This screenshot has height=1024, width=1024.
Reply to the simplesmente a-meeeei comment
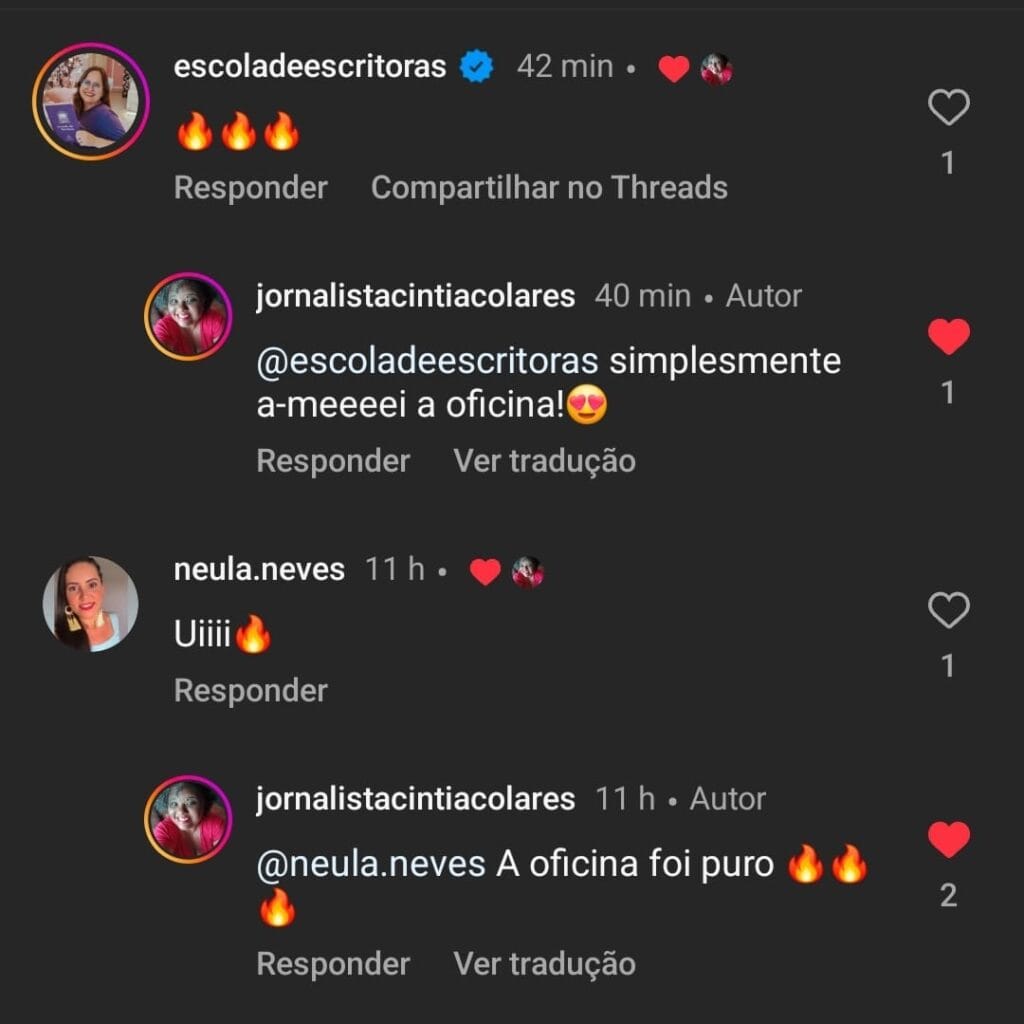(333, 461)
